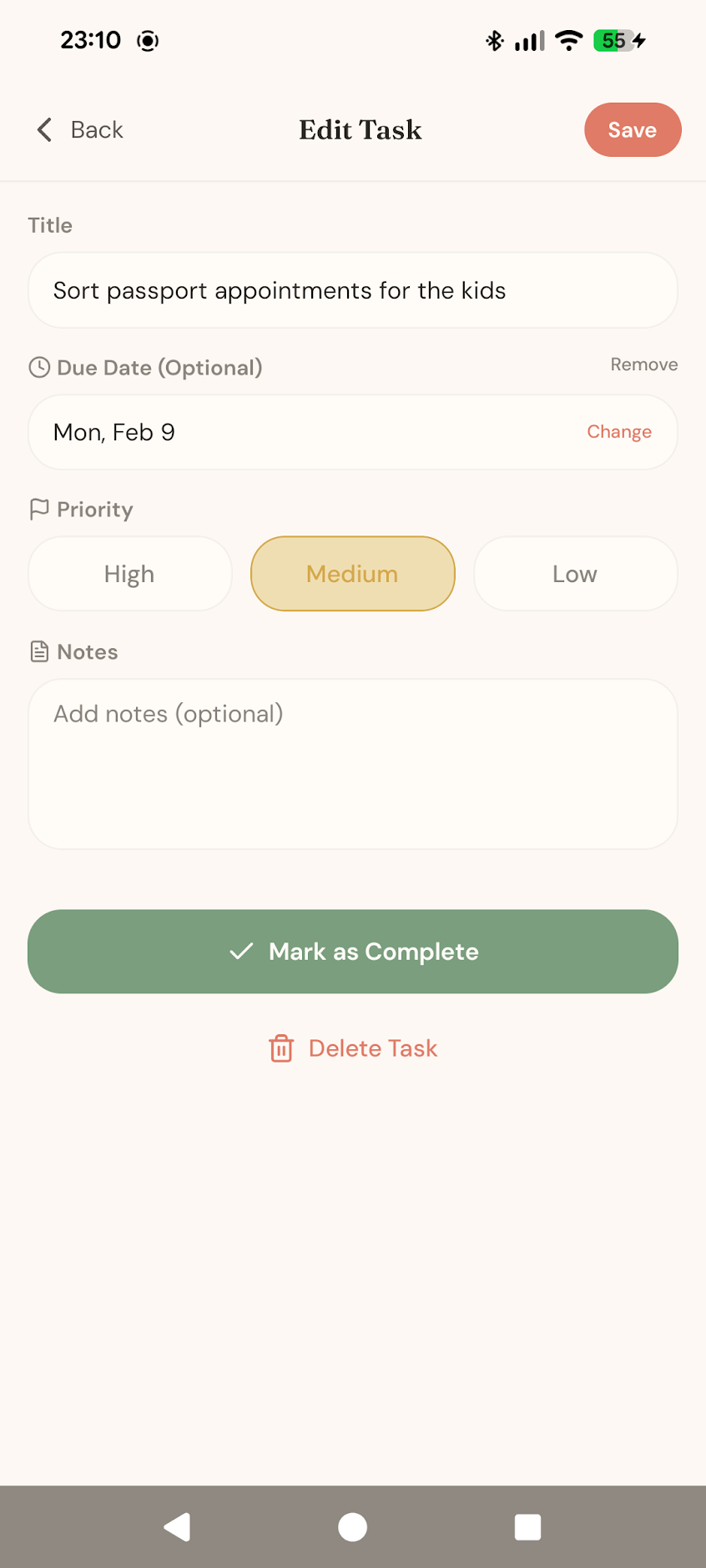
Task: Deselect the Medium priority option
Action: [352, 574]
